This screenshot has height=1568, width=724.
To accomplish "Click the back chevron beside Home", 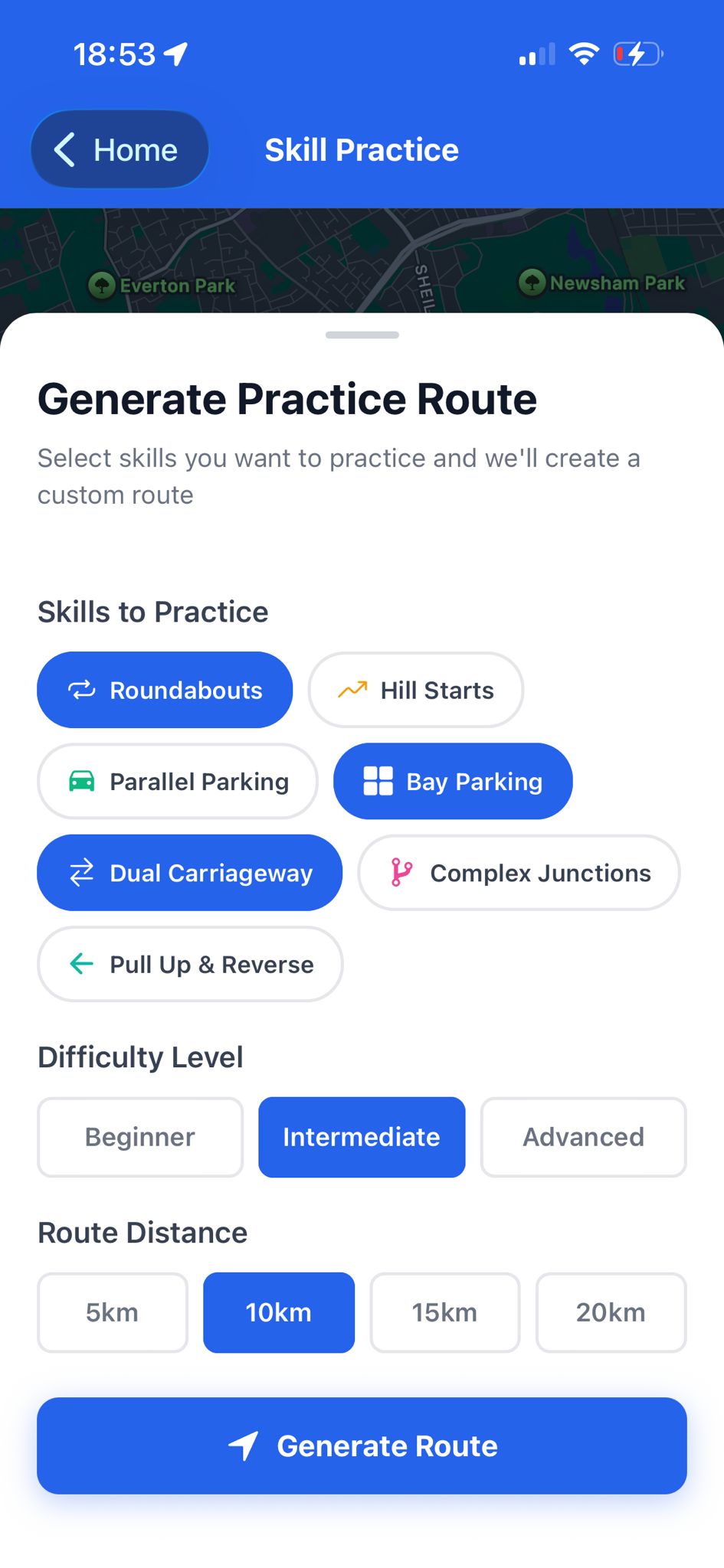I will (x=65, y=149).
